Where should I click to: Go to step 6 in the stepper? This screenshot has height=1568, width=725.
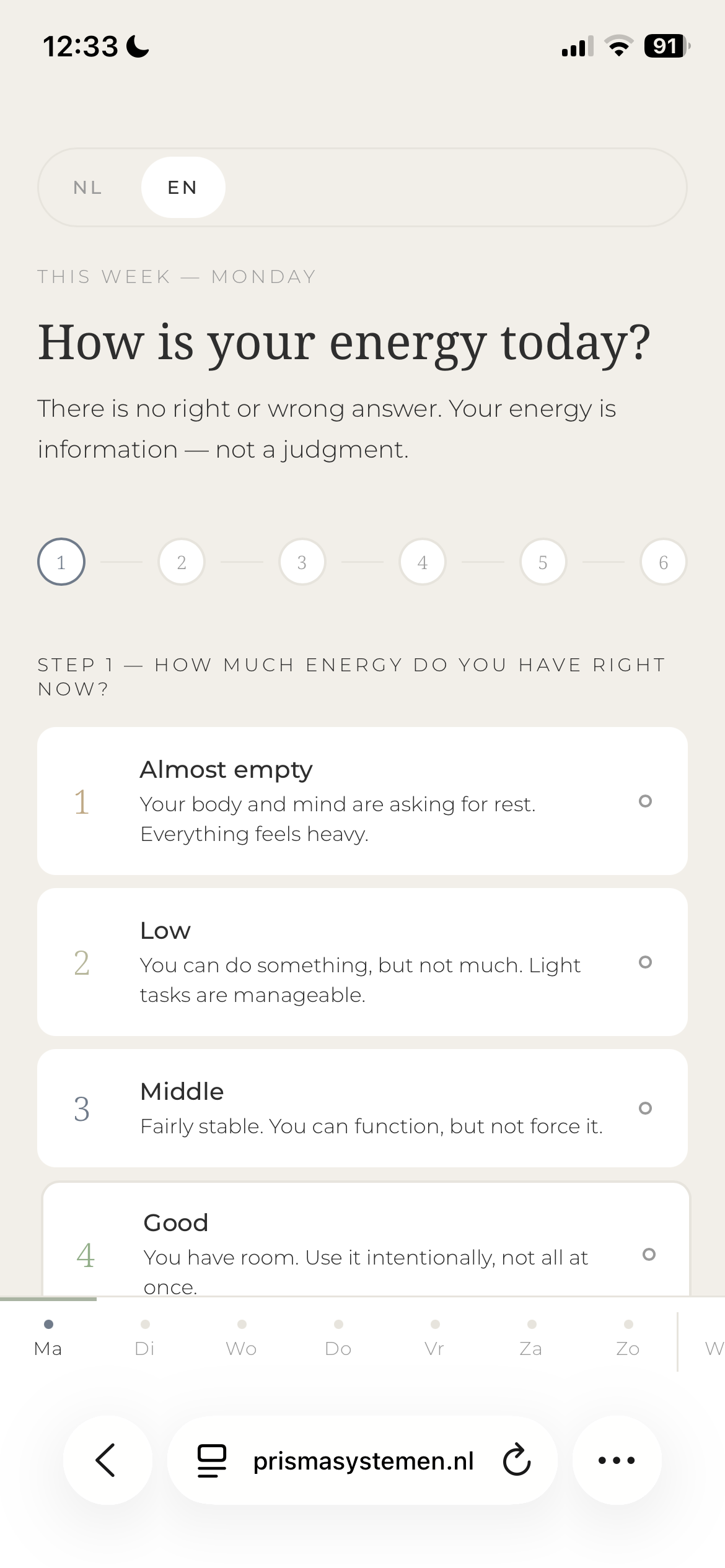(663, 562)
